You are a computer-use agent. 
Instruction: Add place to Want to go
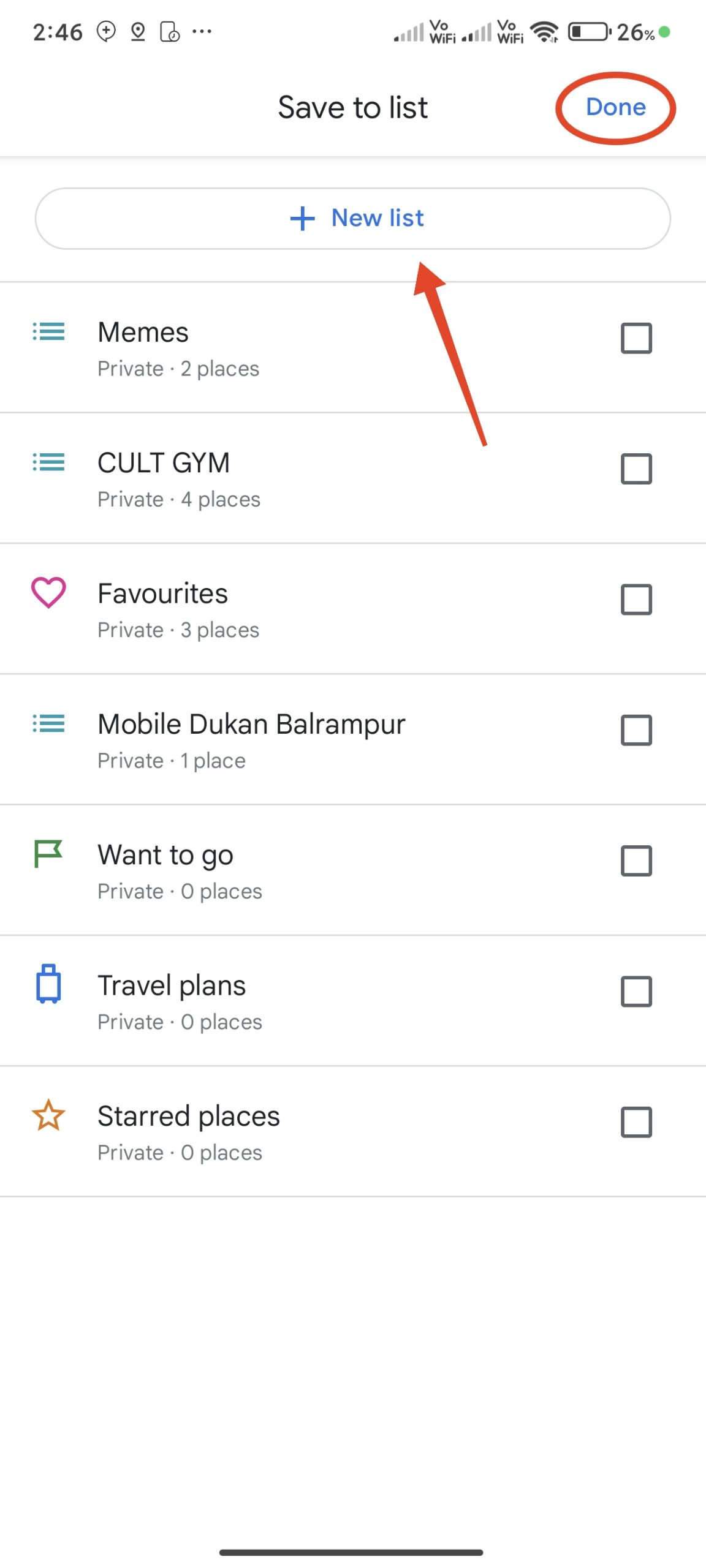coord(636,861)
